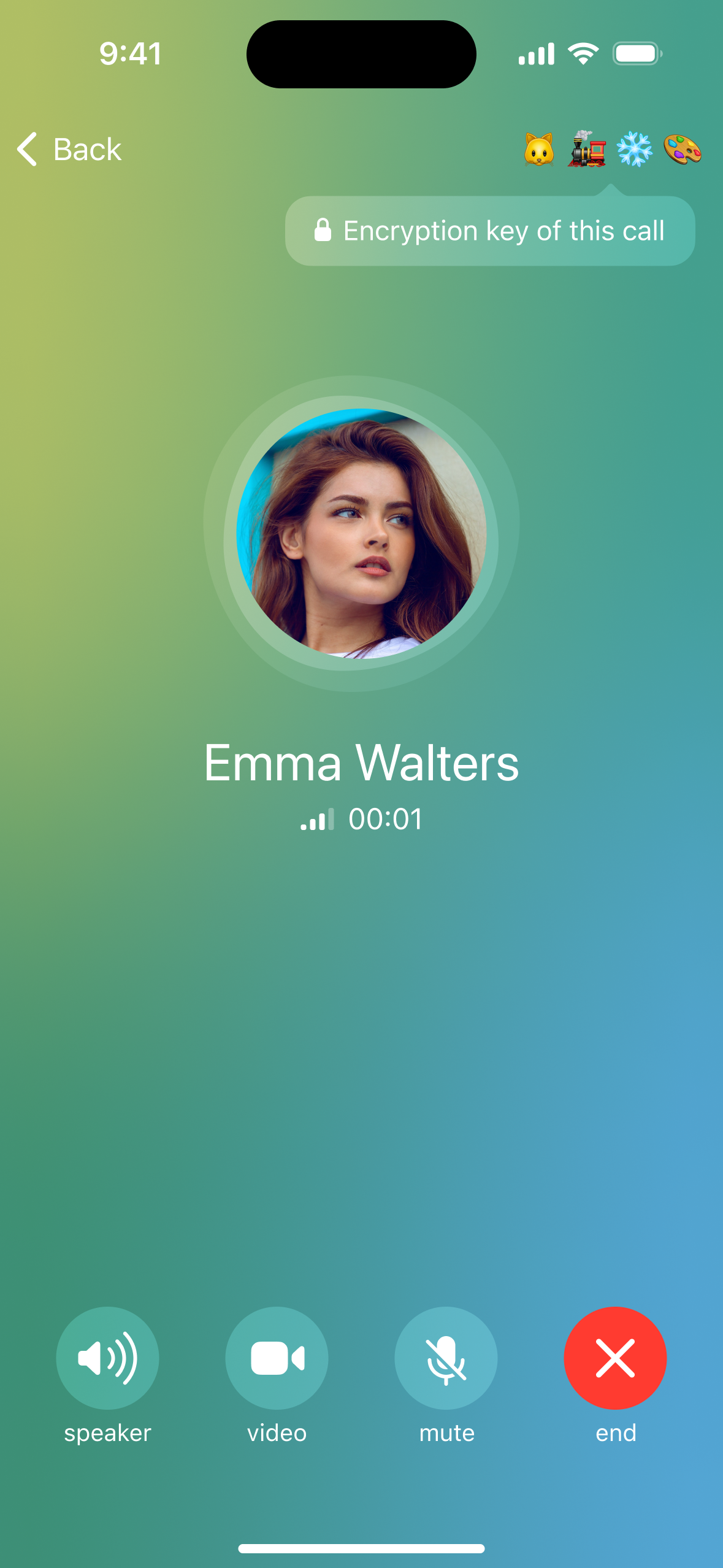Mute the microphone

click(446, 1358)
